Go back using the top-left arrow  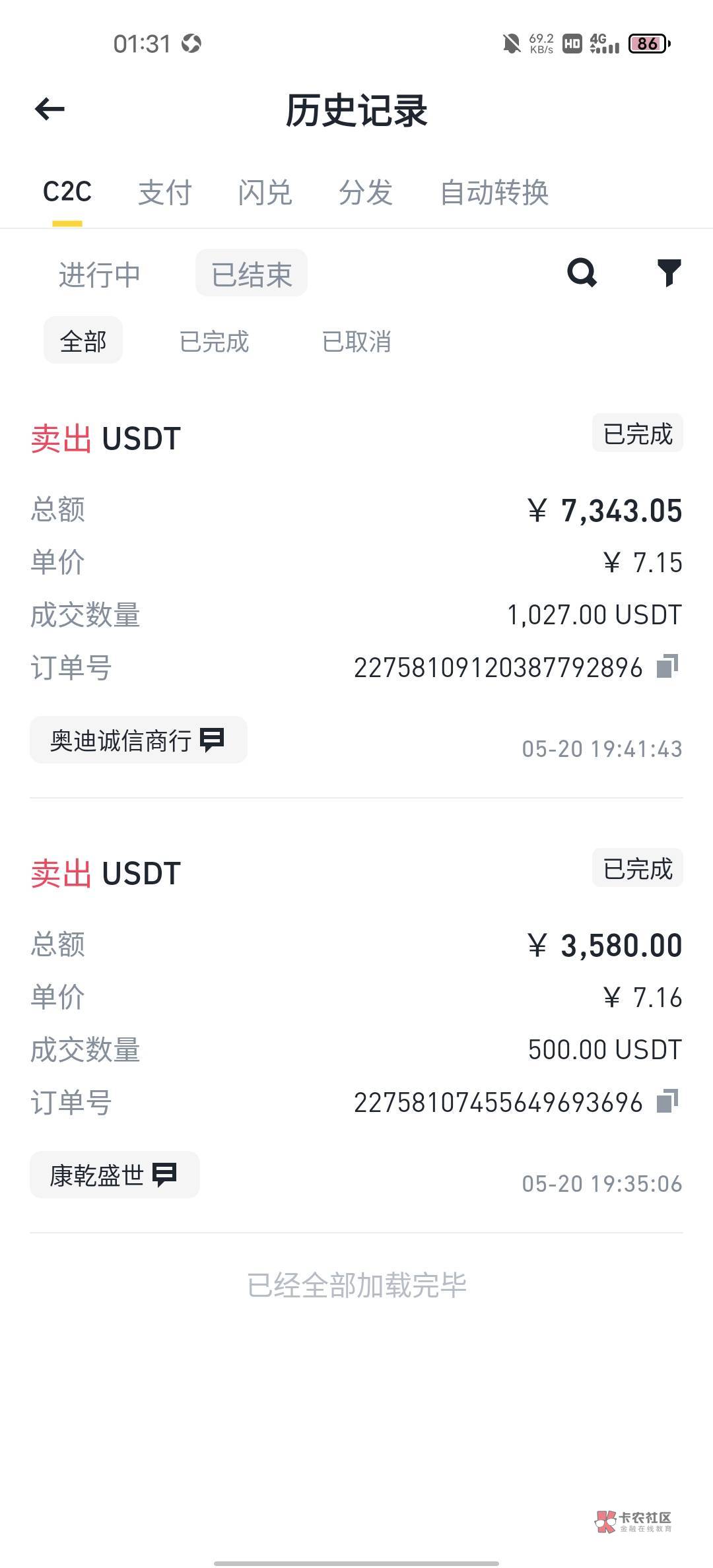pyautogui.click(x=50, y=110)
